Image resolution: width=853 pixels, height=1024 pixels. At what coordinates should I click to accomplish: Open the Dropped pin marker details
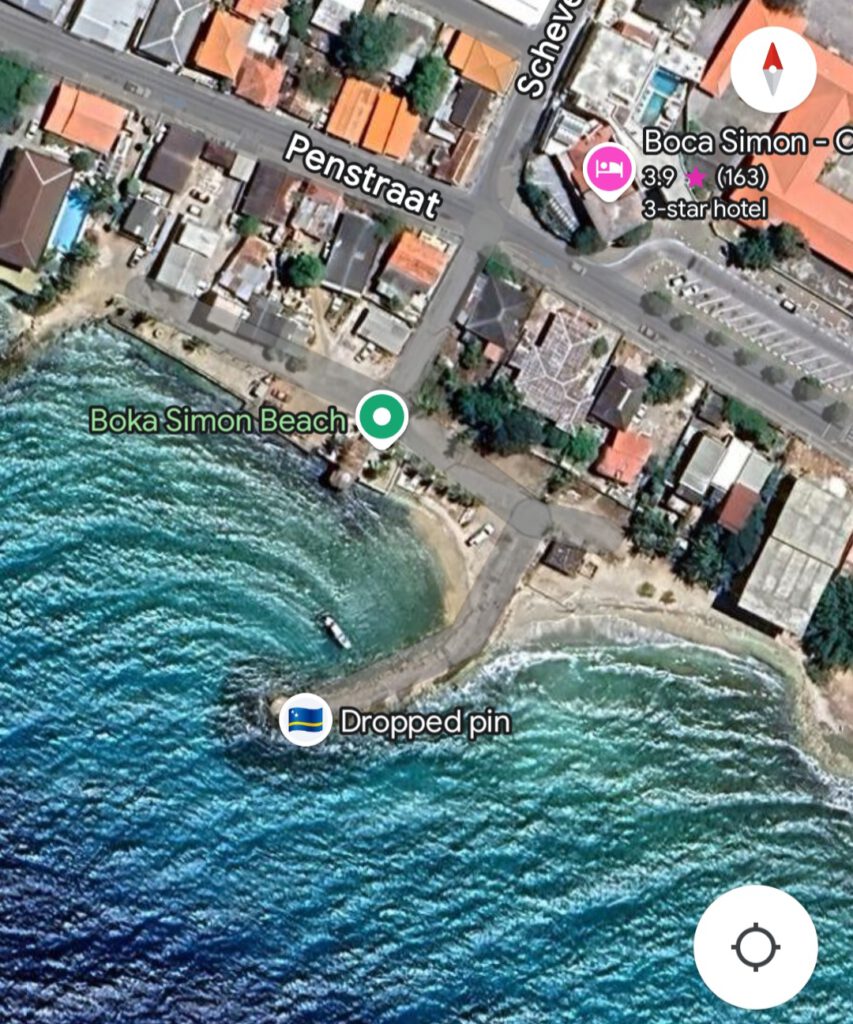(x=306, y=720)
